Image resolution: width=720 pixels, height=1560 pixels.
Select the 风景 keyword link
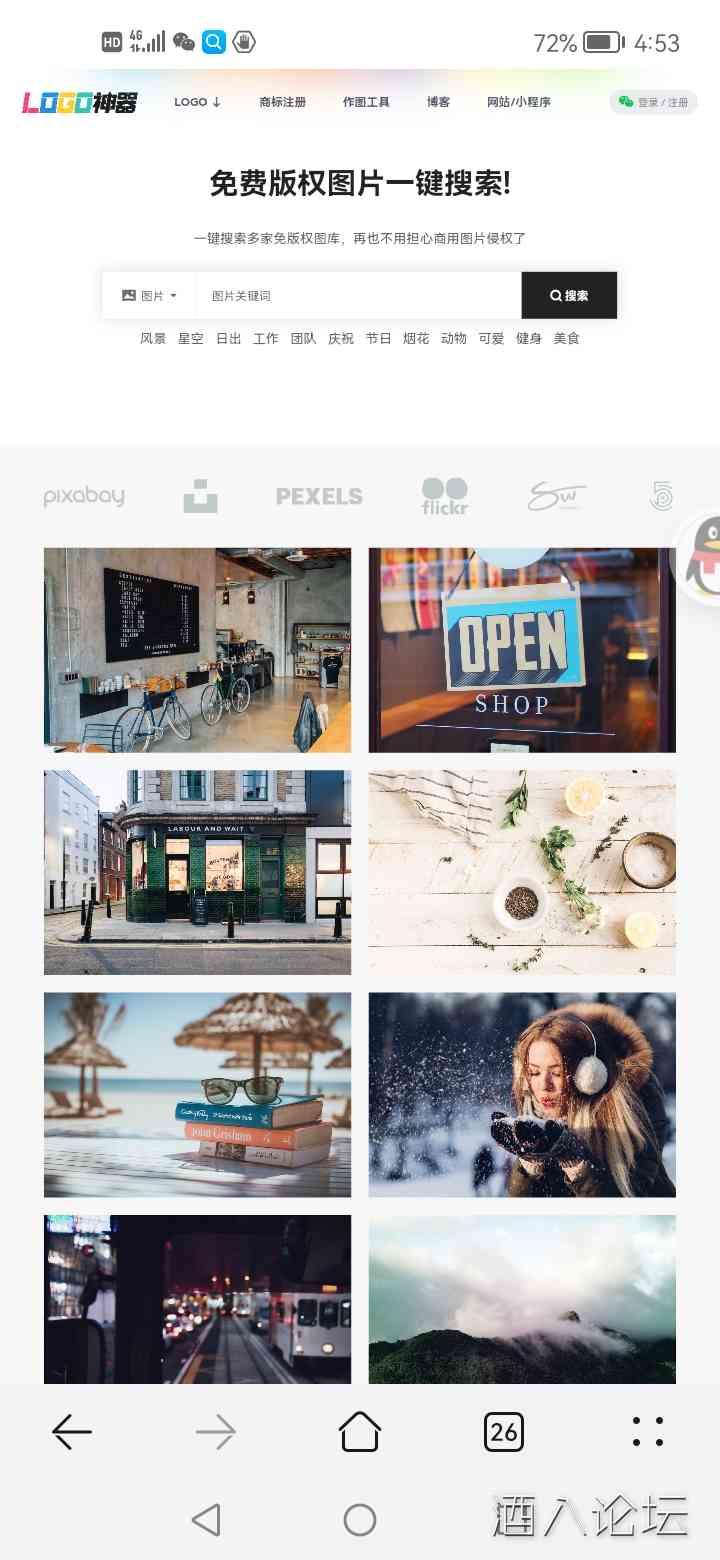tap(153, 338)
